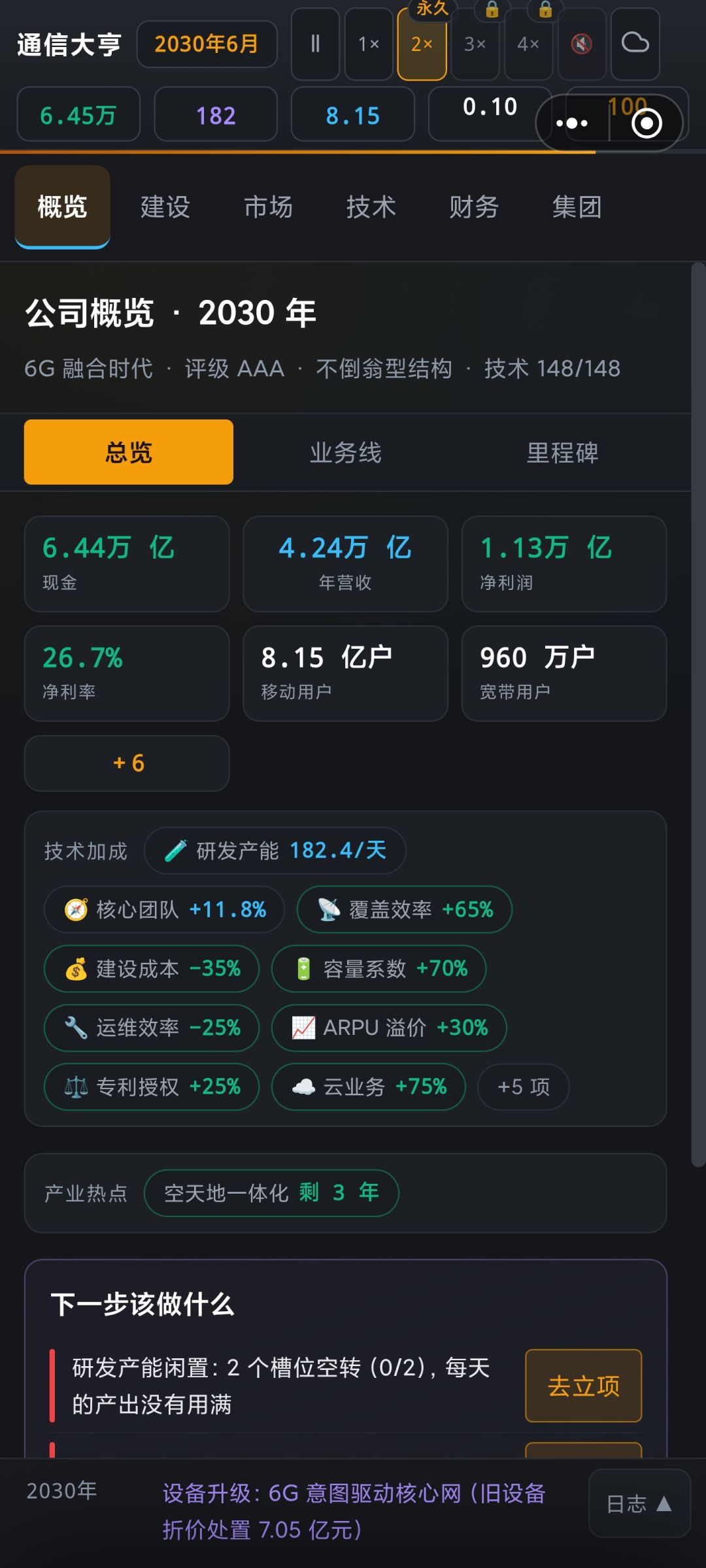Tap the muted sound icon
Viewport: 706px width, 1568px height.
pyautogui.click(x=581, y=44)
